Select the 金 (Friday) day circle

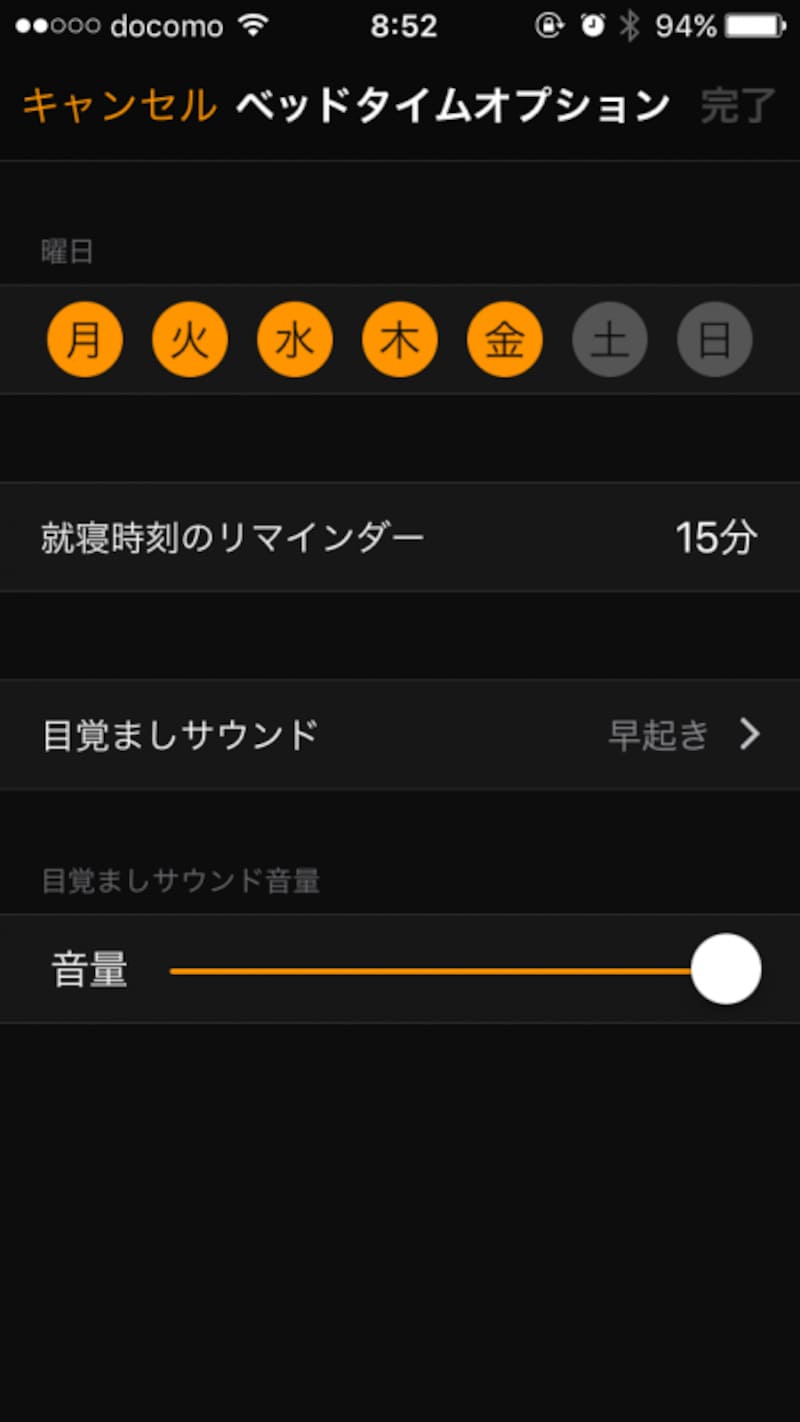505,339
